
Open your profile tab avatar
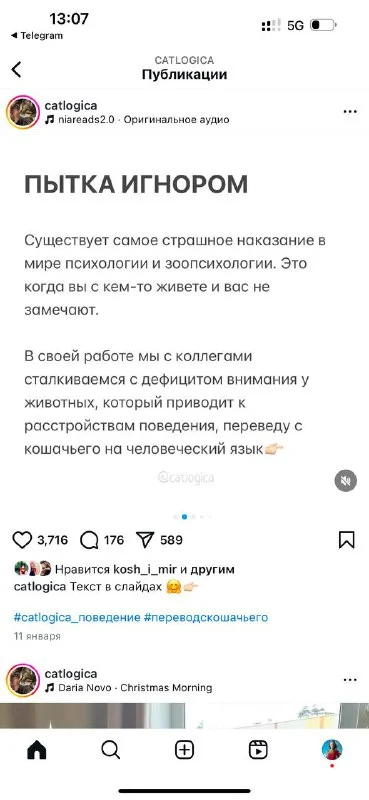click(x=332, y=750)
